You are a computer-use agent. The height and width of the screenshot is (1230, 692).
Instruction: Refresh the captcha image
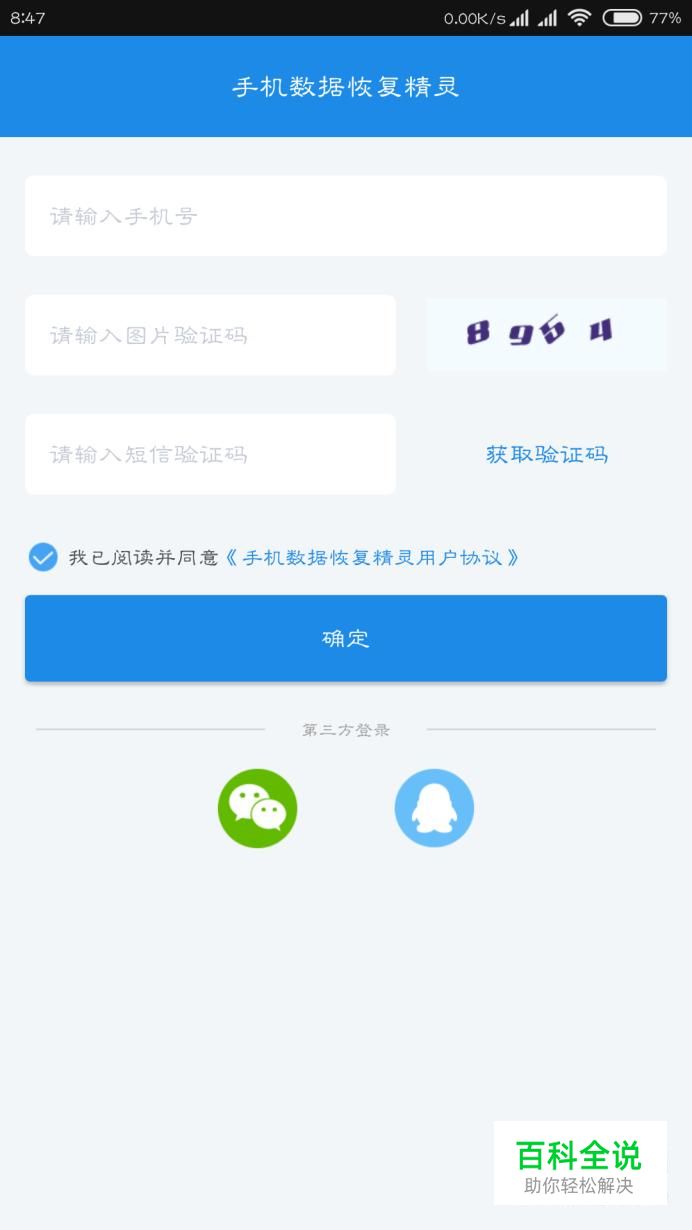546,334
